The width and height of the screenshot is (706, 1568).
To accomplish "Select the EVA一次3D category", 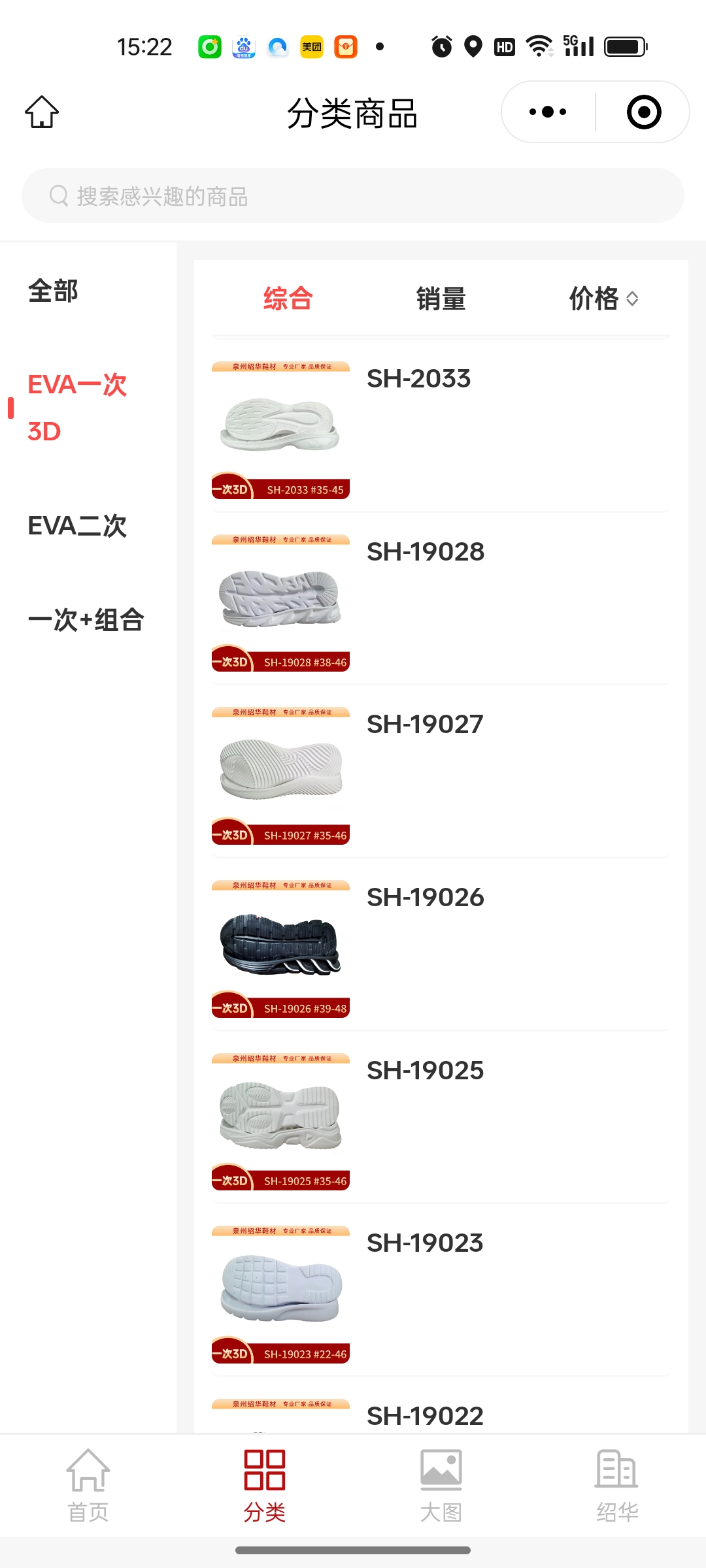I will [x=77, y=408].
